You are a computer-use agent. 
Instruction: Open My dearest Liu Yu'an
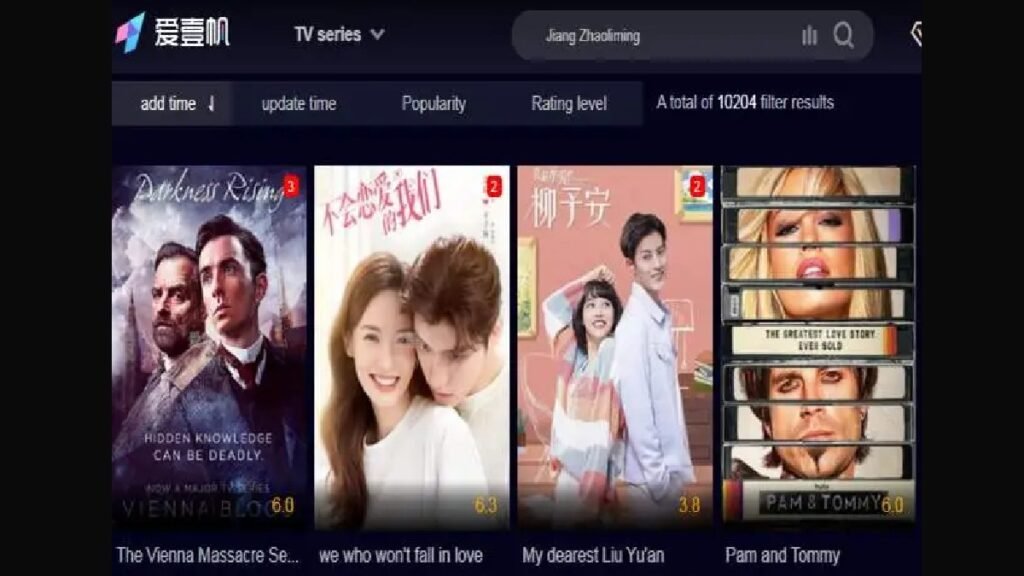click(x=615, y=347)
